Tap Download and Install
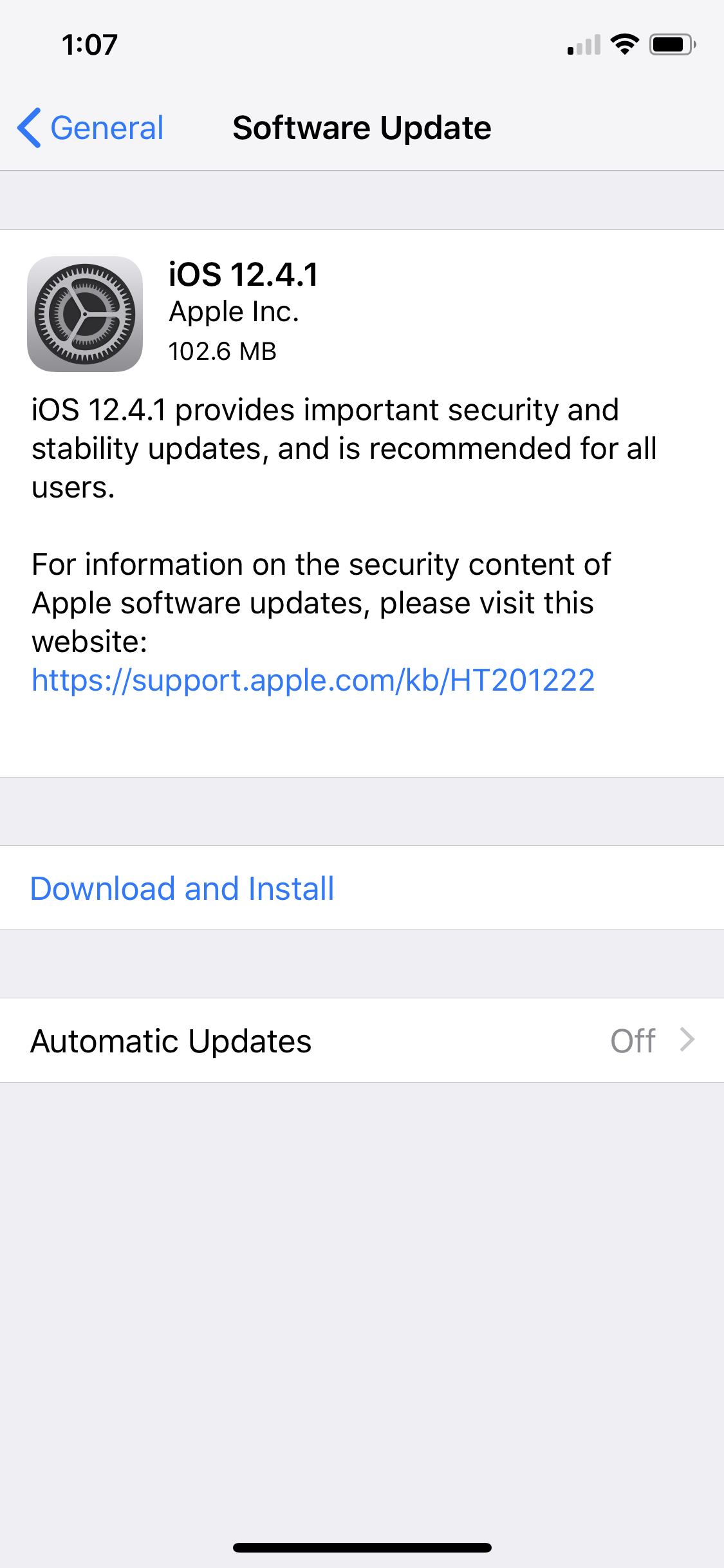Viewport: 724px width, 1568px height. pos(182,888)
